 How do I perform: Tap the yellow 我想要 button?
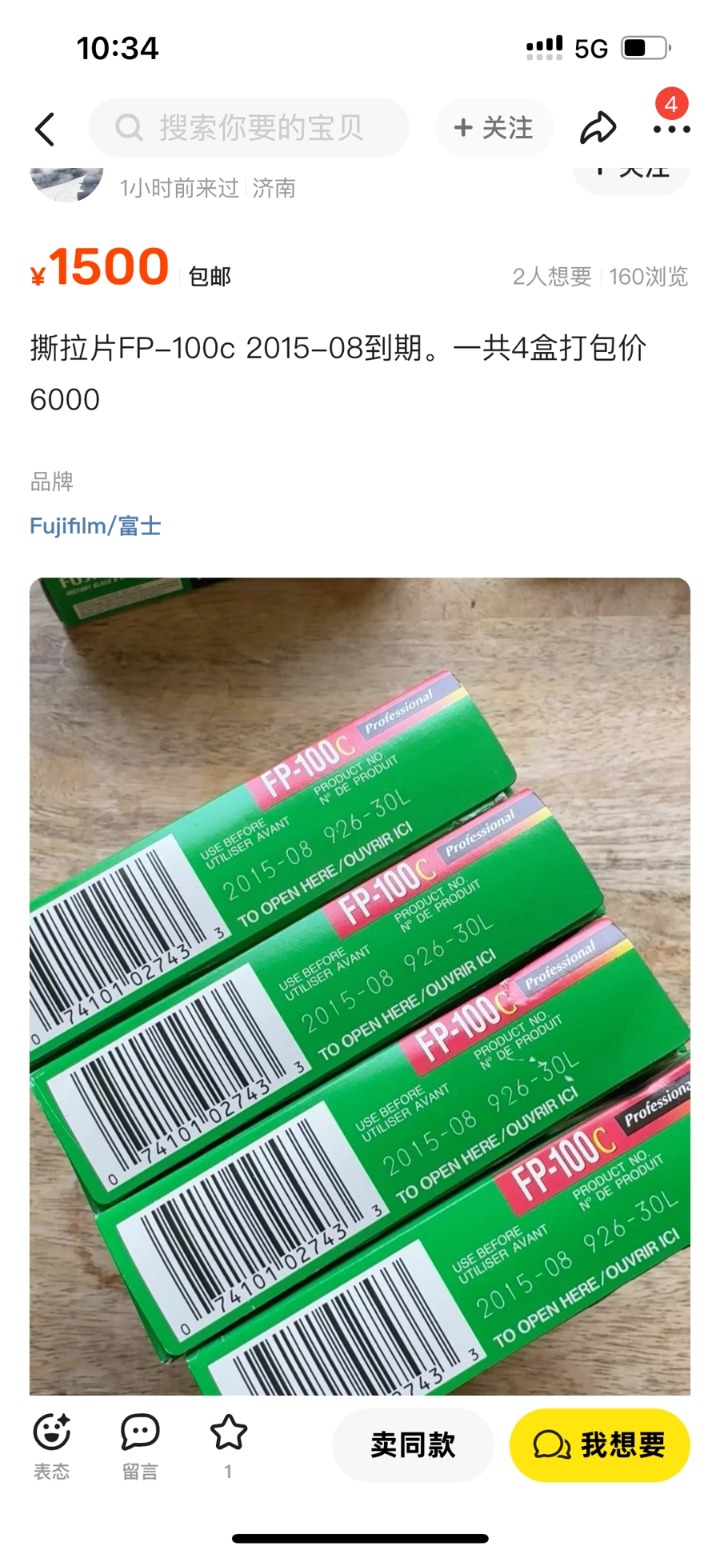(600, 1445)
